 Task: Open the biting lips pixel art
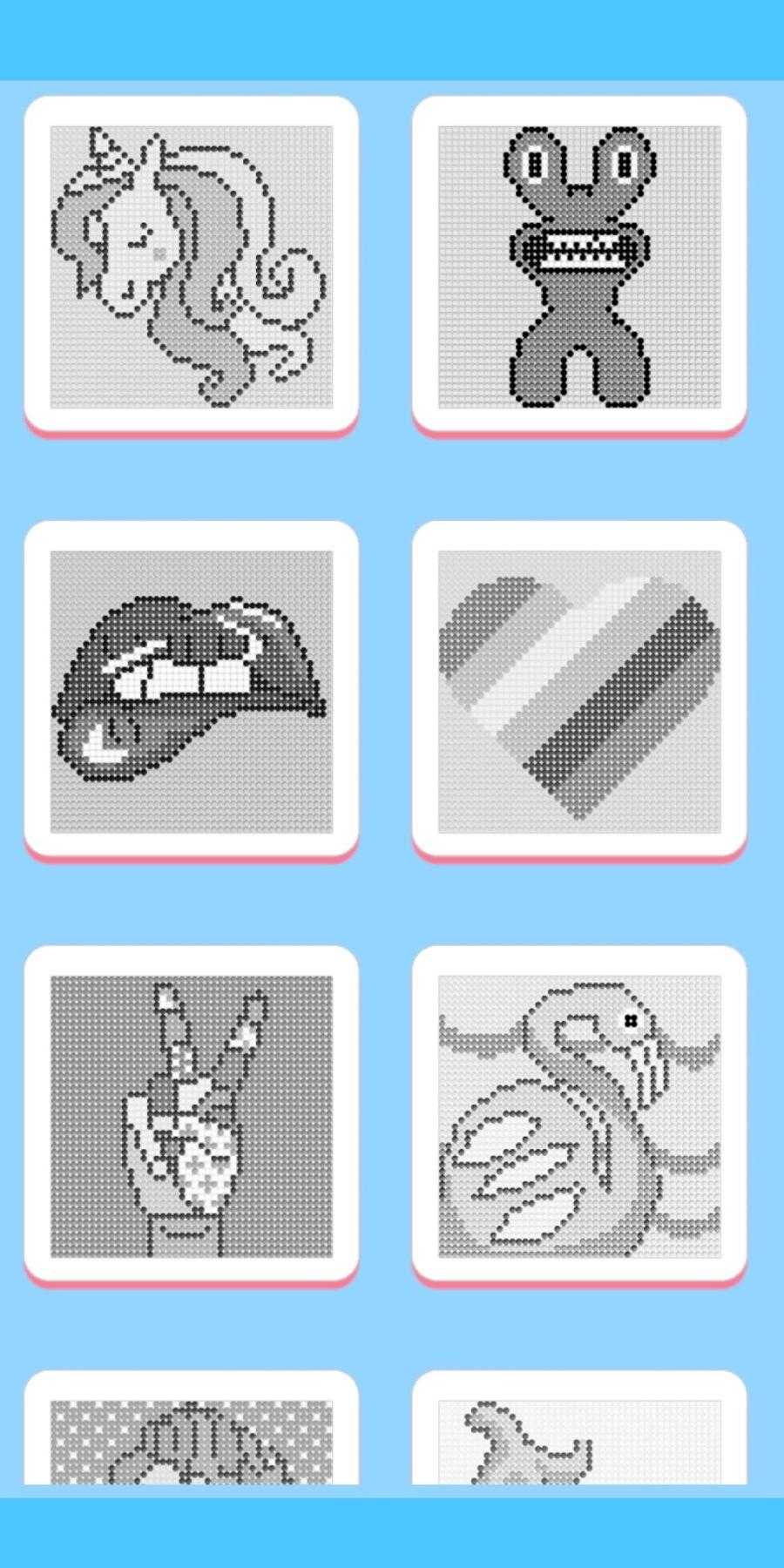click(x=191, y=691)
